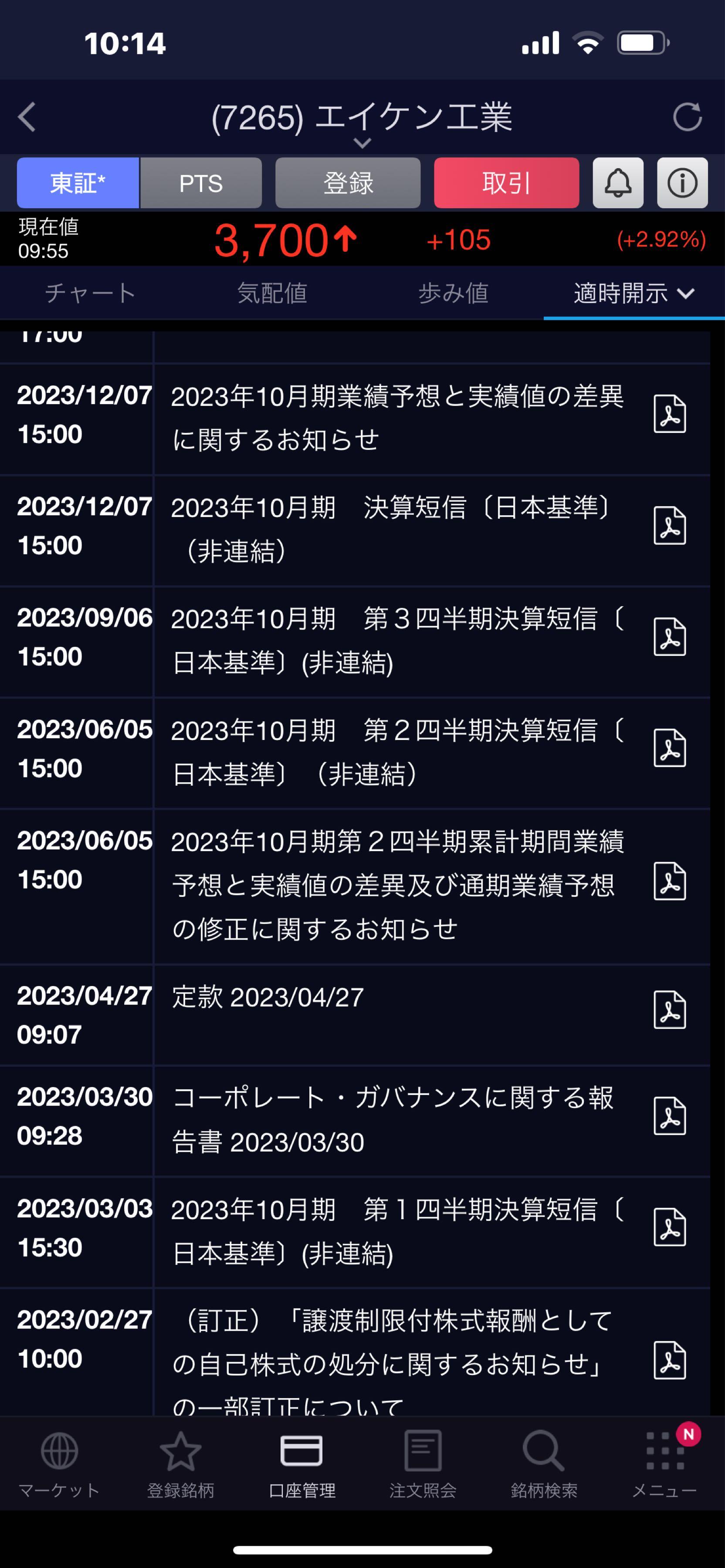The height and width of the screenshot is (1568, 725).
Task: Switch to the チャート tab
Action: tap(90, 294)
